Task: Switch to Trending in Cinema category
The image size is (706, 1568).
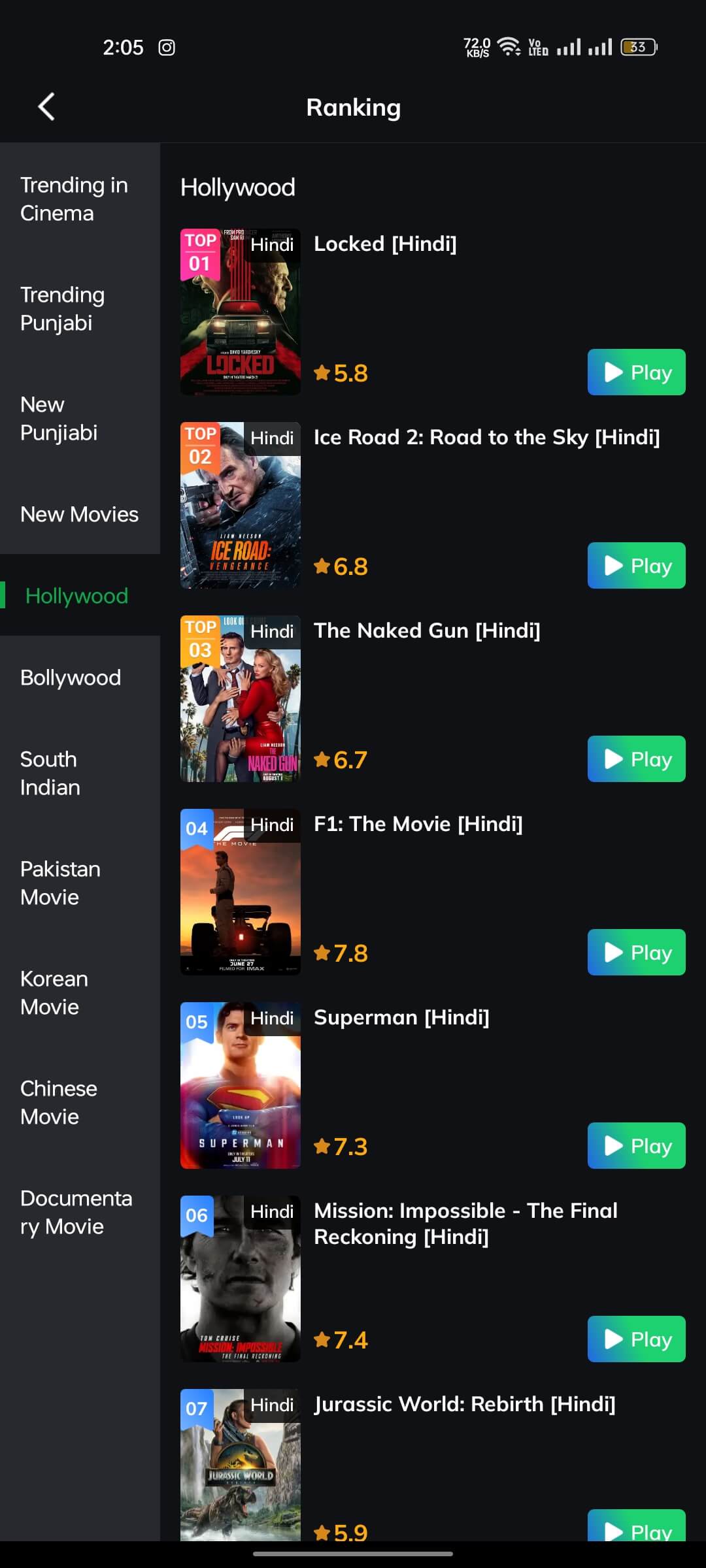Action: [74, 199]
